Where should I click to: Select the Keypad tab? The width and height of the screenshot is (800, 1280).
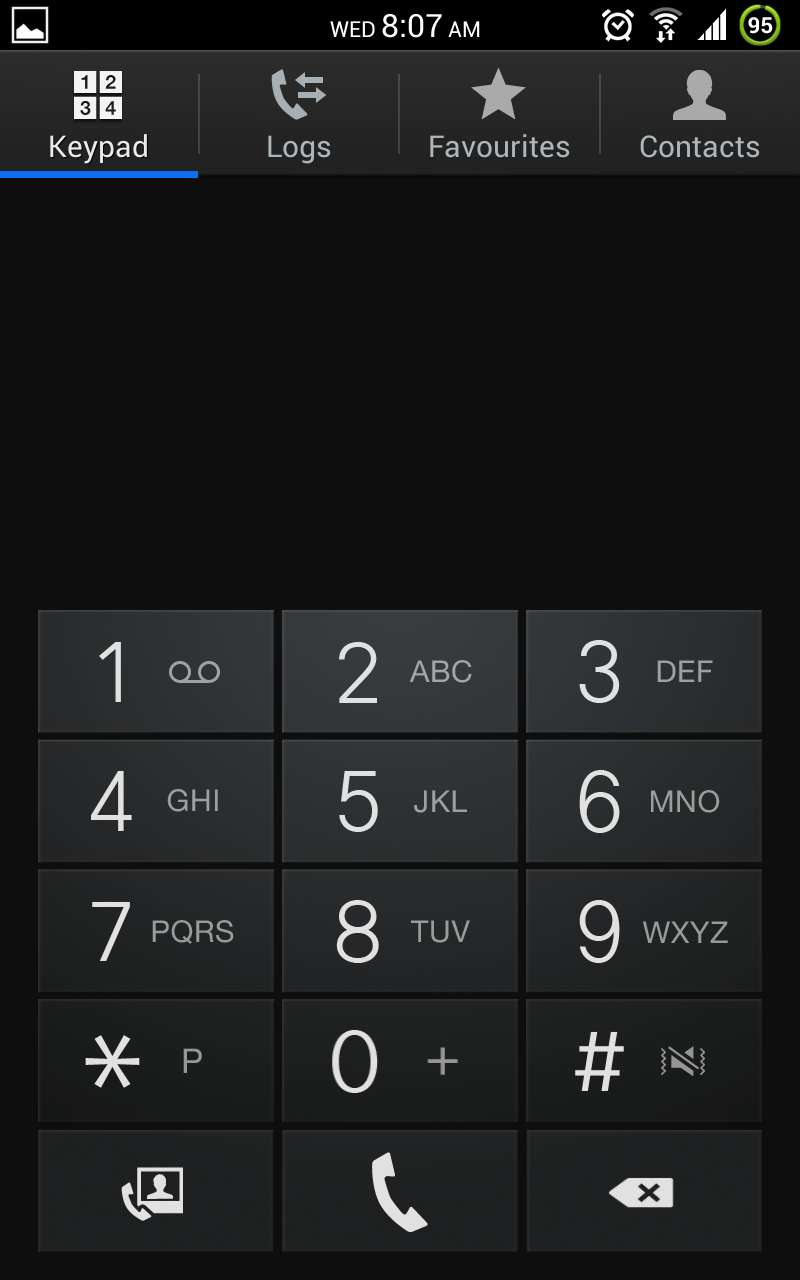99,115
